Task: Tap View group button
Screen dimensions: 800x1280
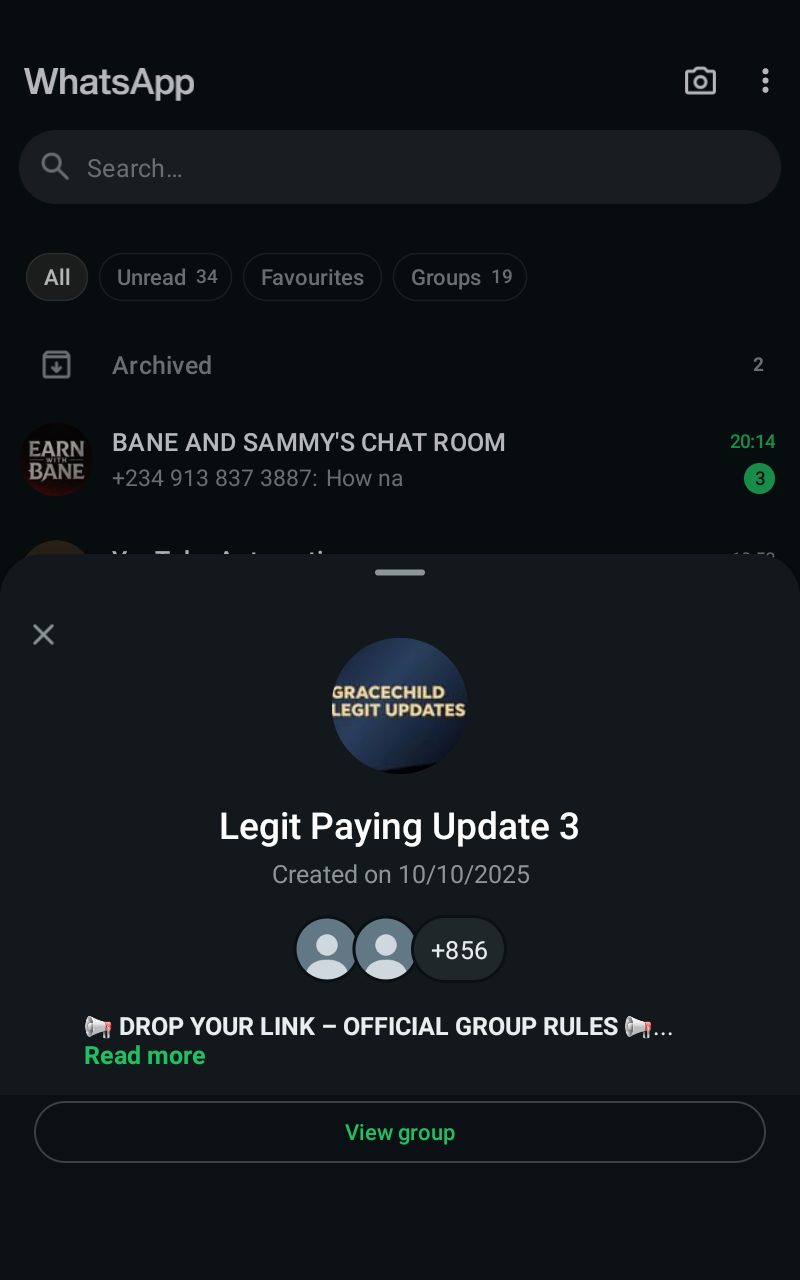Action: [x=400, y=1132]
